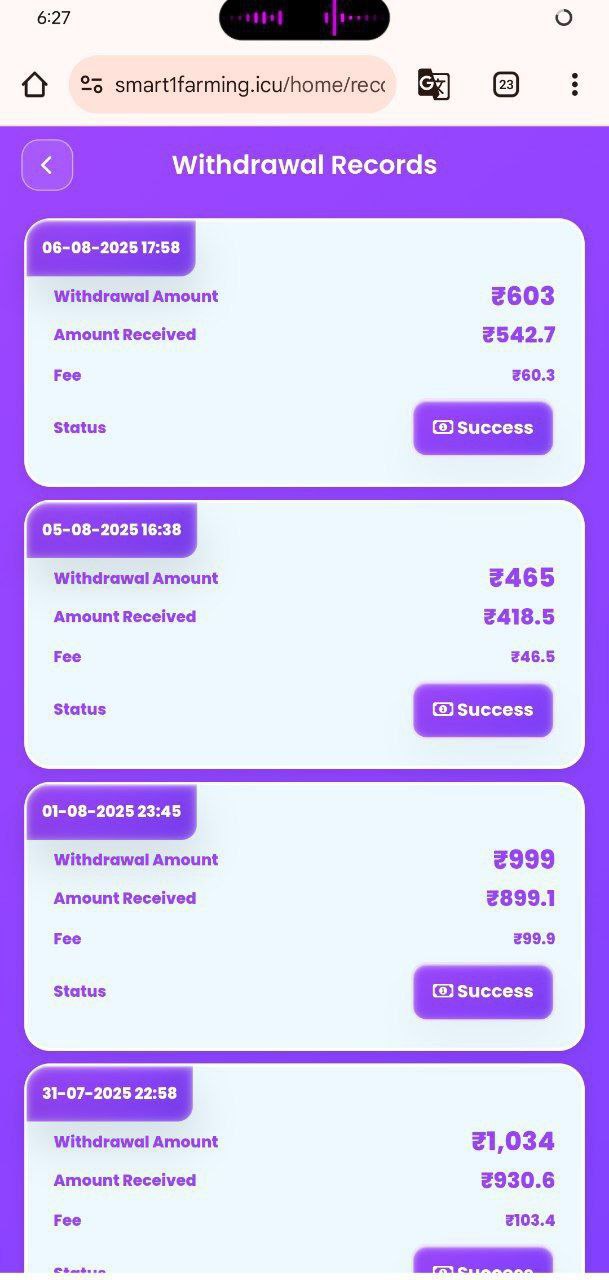This screenshot has height=1280, width=609.
Task: Open the tab switcher showing 23 tabs
Action: [506, 85]
